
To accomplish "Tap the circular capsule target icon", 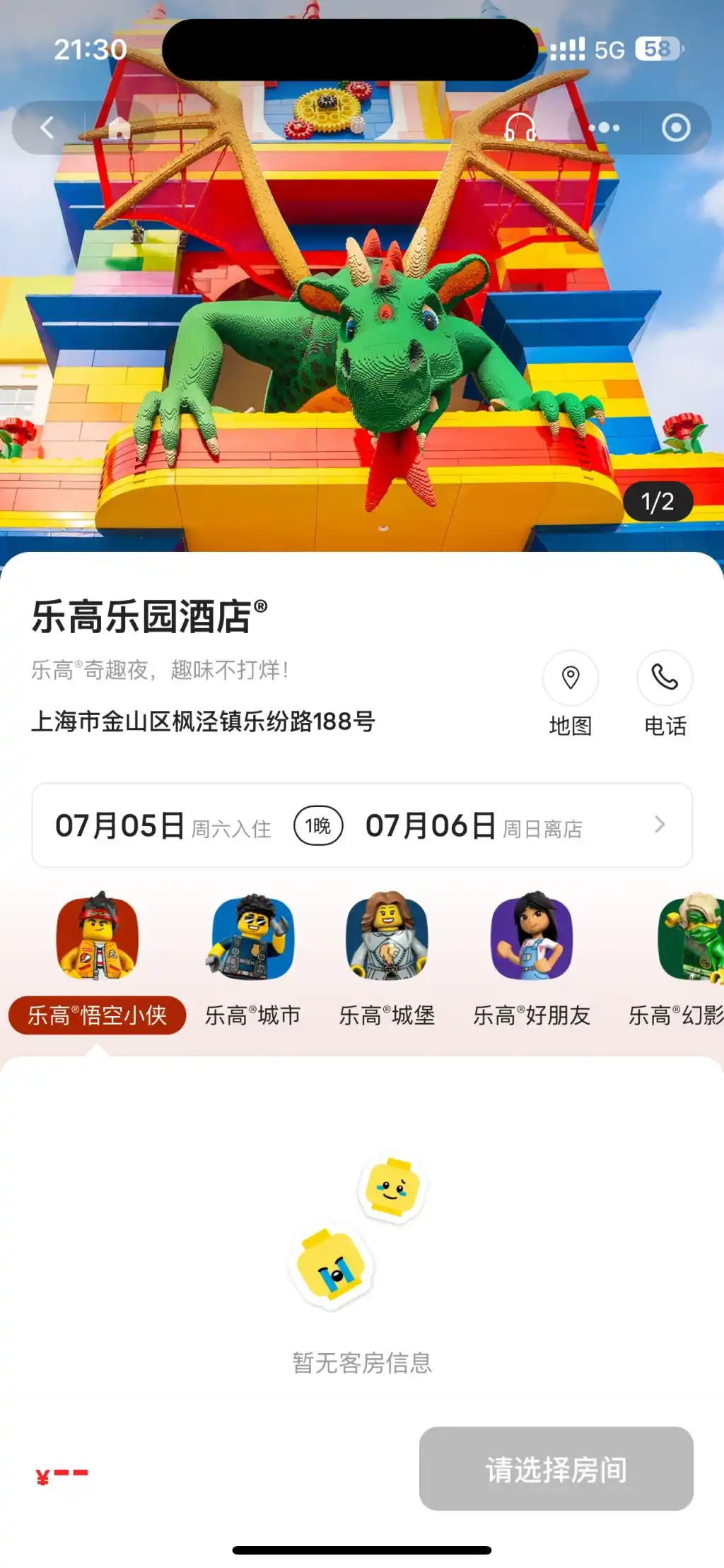I will [677, 127].
